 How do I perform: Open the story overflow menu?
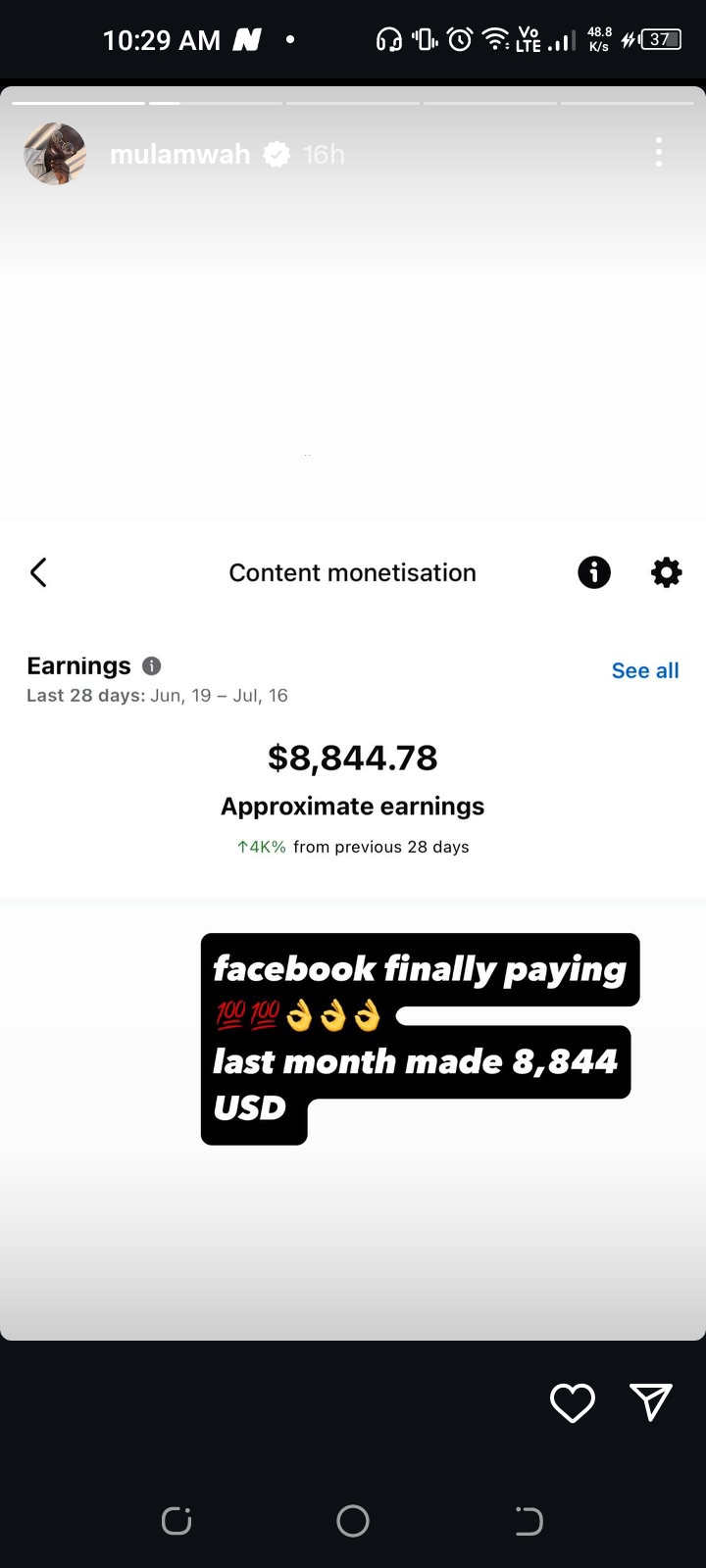(659, 152)
